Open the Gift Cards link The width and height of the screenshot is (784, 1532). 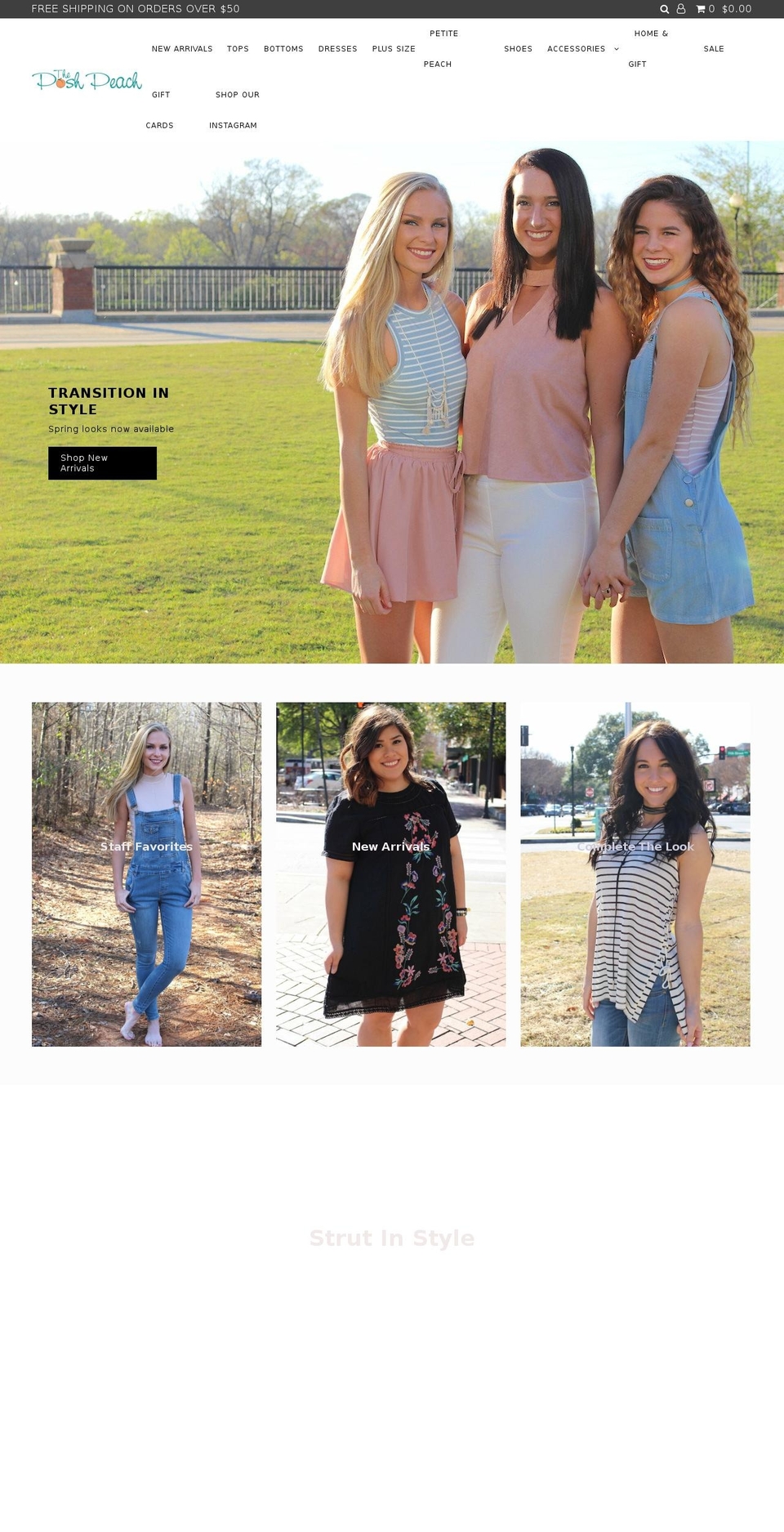point(161,109)
